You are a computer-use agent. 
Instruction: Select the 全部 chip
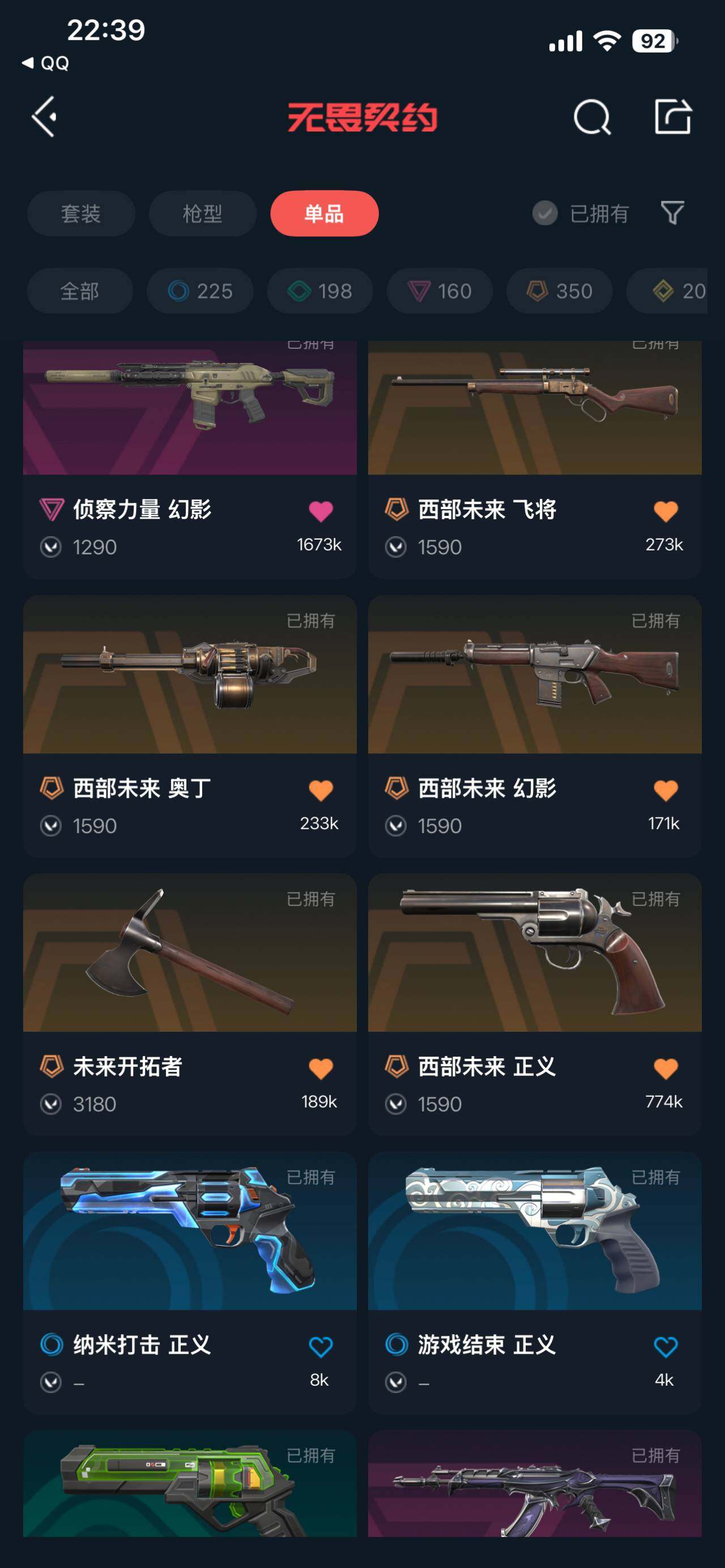pos(80,291)
